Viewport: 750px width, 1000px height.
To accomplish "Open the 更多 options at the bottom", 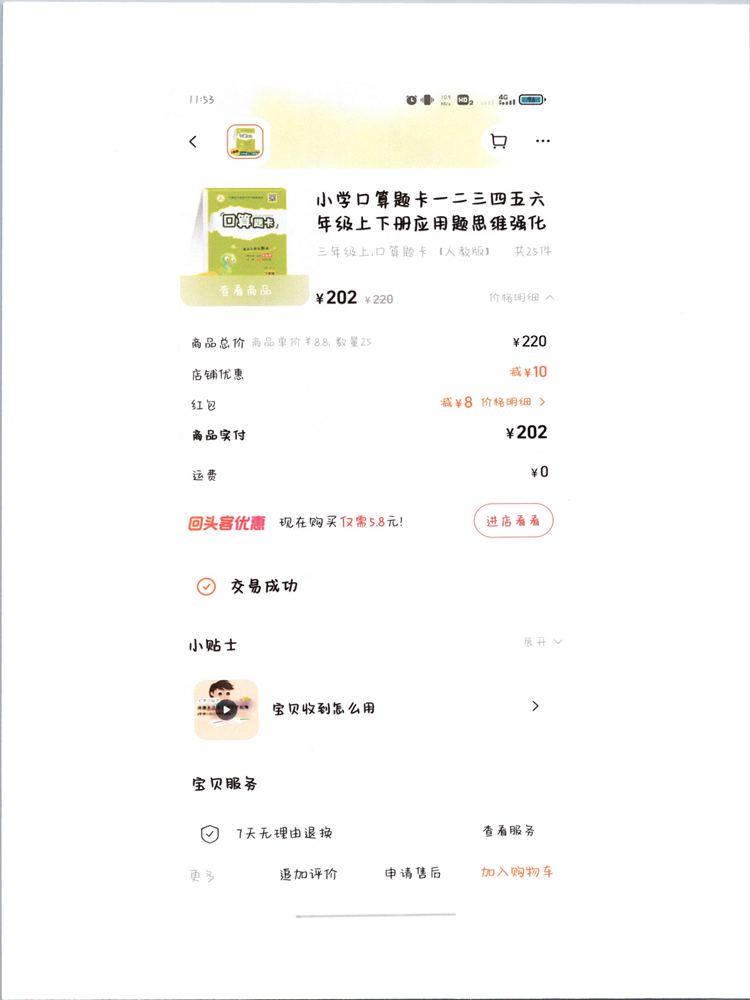I will 203,875.
